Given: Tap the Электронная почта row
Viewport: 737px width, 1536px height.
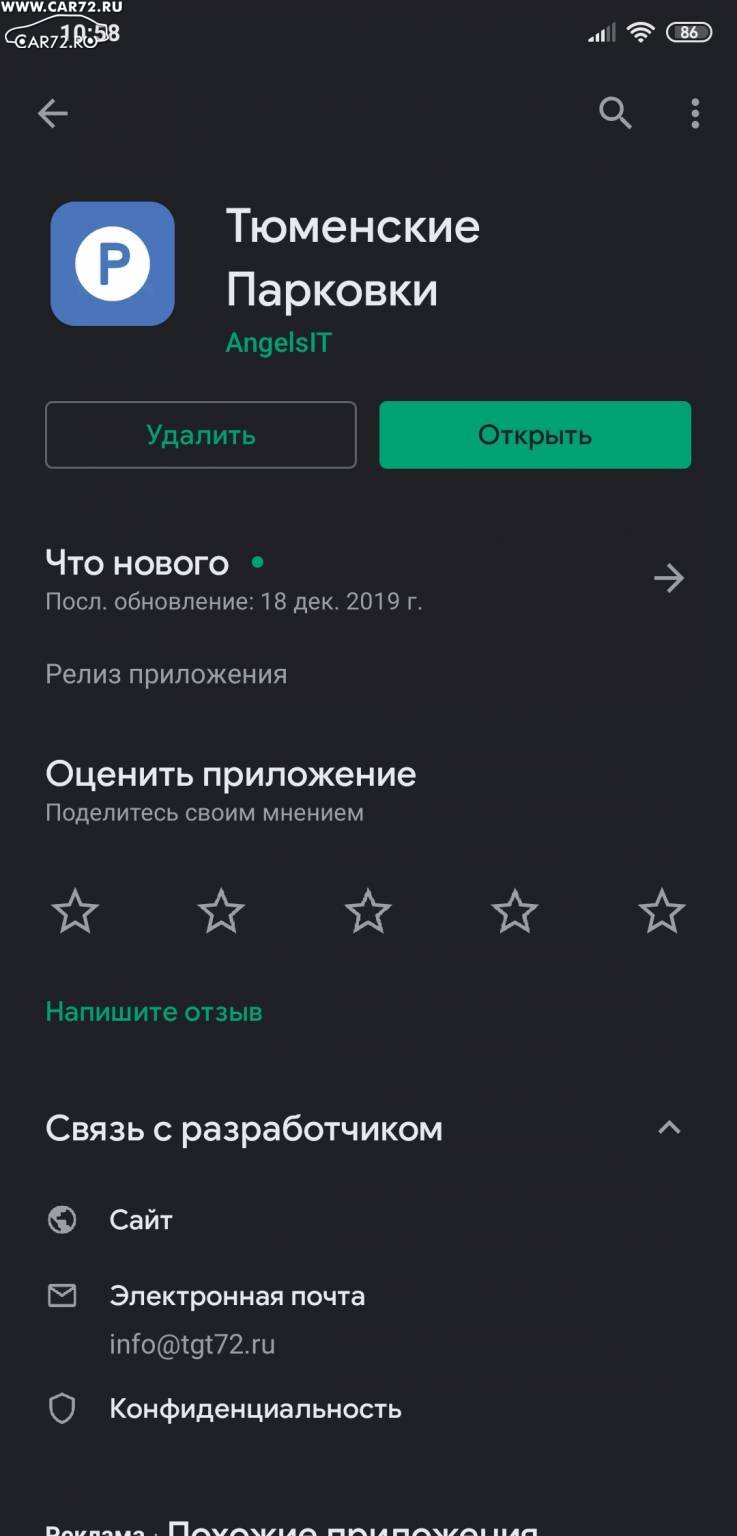Looking at the screenshot, I should point(368,1319).
